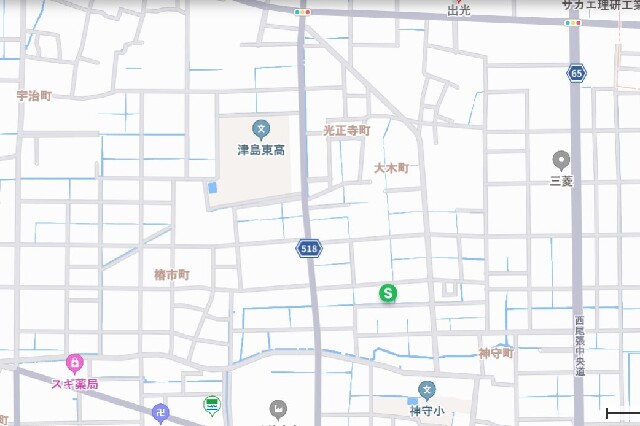The height and width of the screenshot is (426, 640).
Task: Select the 津島東高 school marker
Action: (x=261, y=128)
